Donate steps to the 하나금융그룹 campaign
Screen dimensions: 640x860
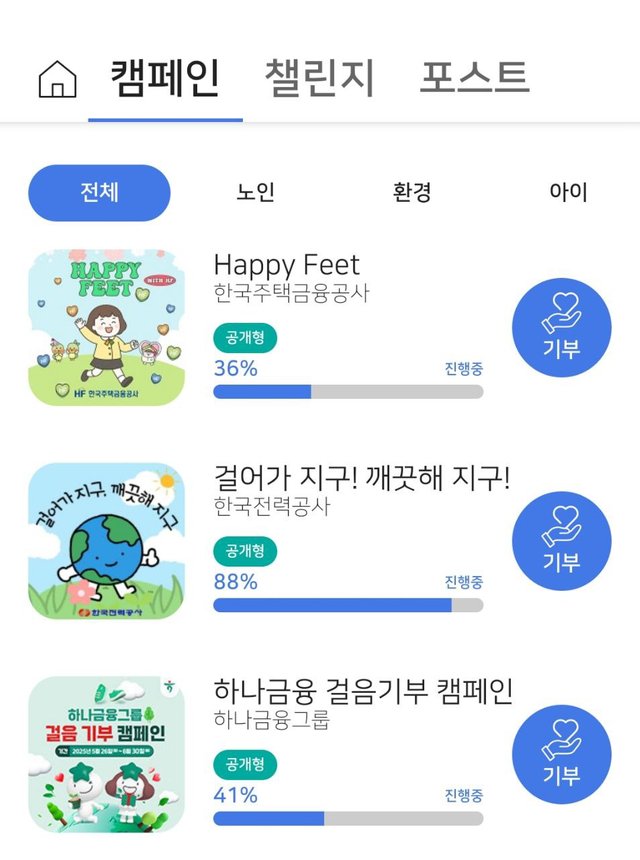point(561,754)
